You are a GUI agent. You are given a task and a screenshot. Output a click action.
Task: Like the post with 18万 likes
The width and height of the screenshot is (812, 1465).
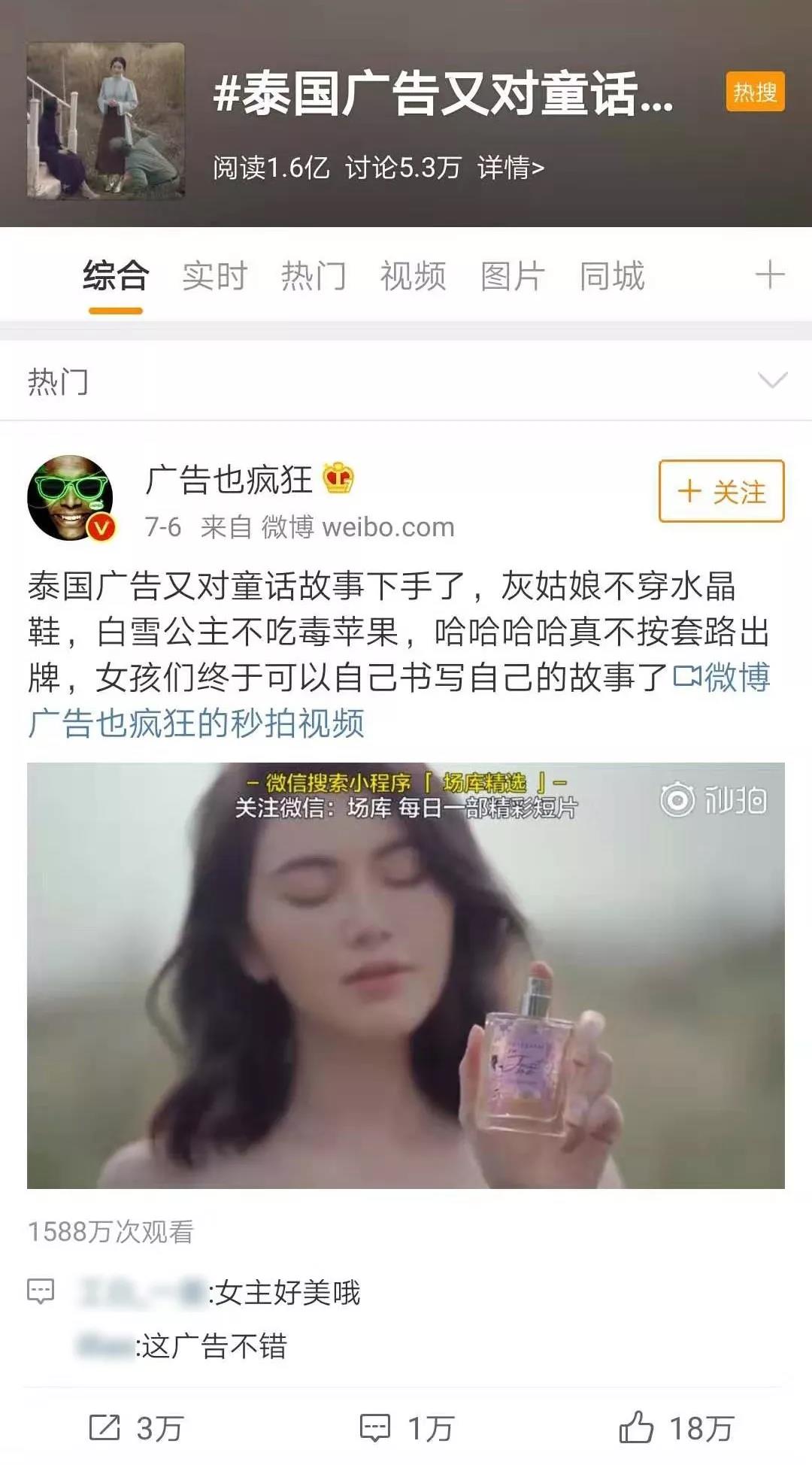tap(675, 1427)
